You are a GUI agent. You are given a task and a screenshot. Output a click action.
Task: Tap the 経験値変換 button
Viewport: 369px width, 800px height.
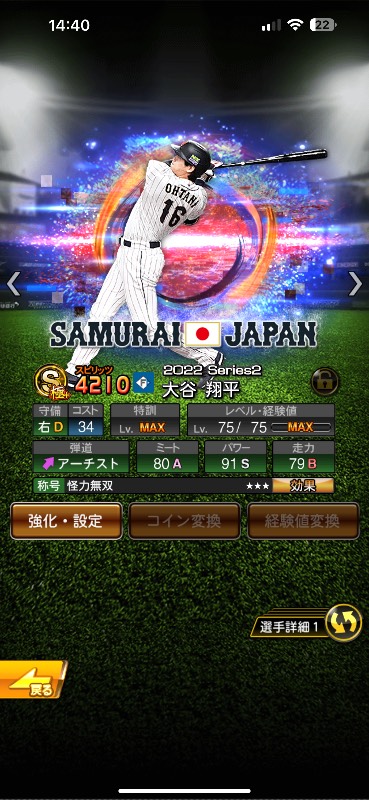[303, 521]
